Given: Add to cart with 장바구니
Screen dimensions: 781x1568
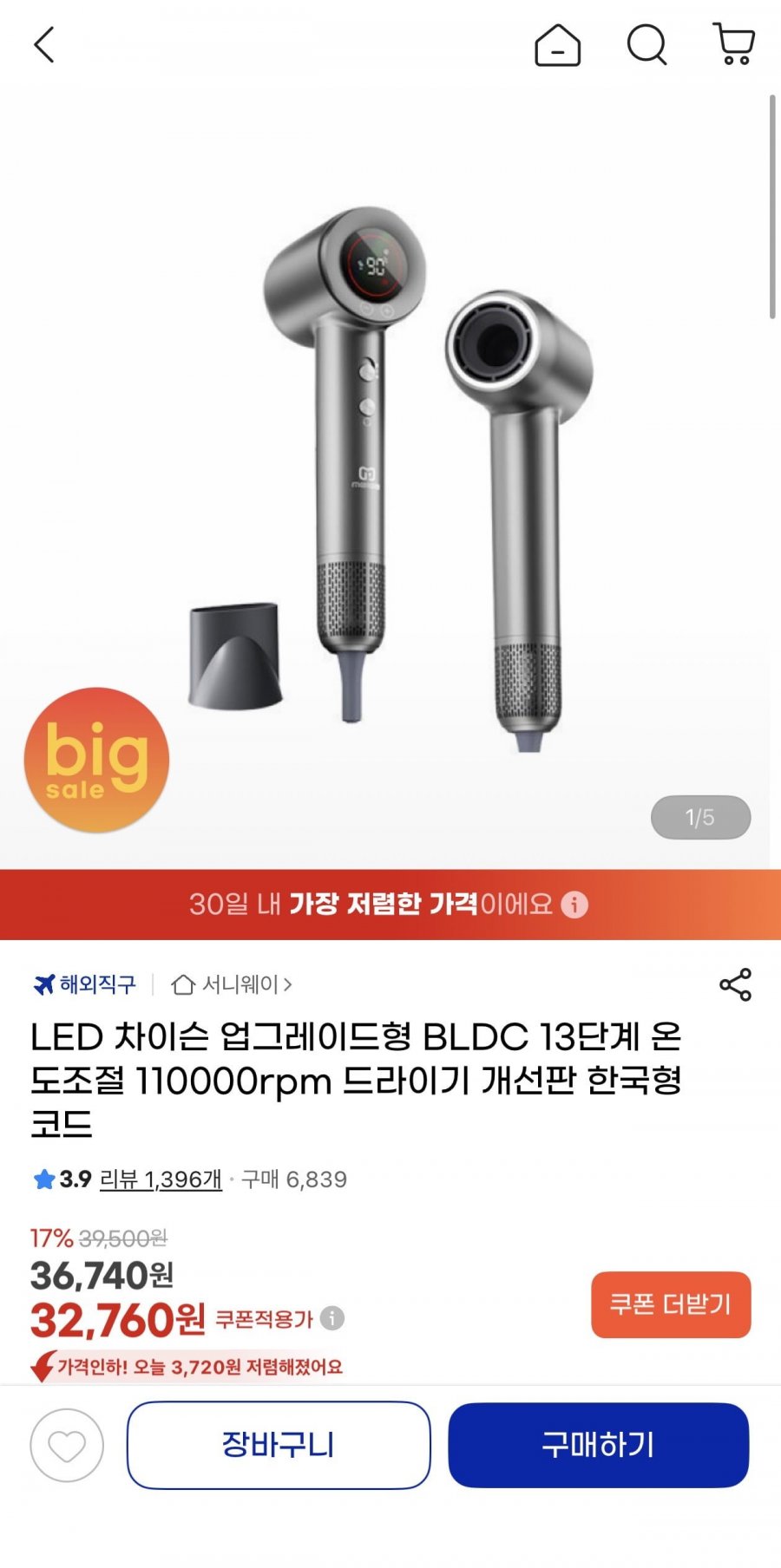Looking at the screenshot, I should point(279,1445).
